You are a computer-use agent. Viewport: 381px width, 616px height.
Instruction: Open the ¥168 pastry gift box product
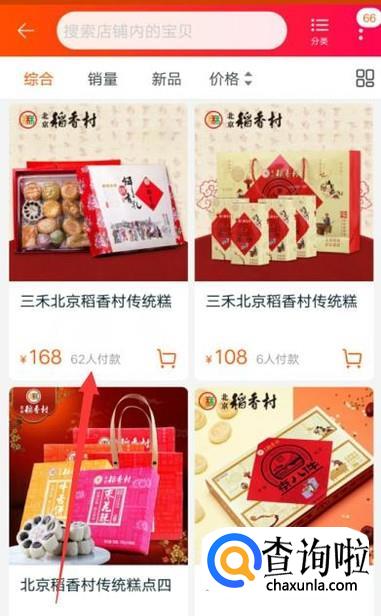98,241
